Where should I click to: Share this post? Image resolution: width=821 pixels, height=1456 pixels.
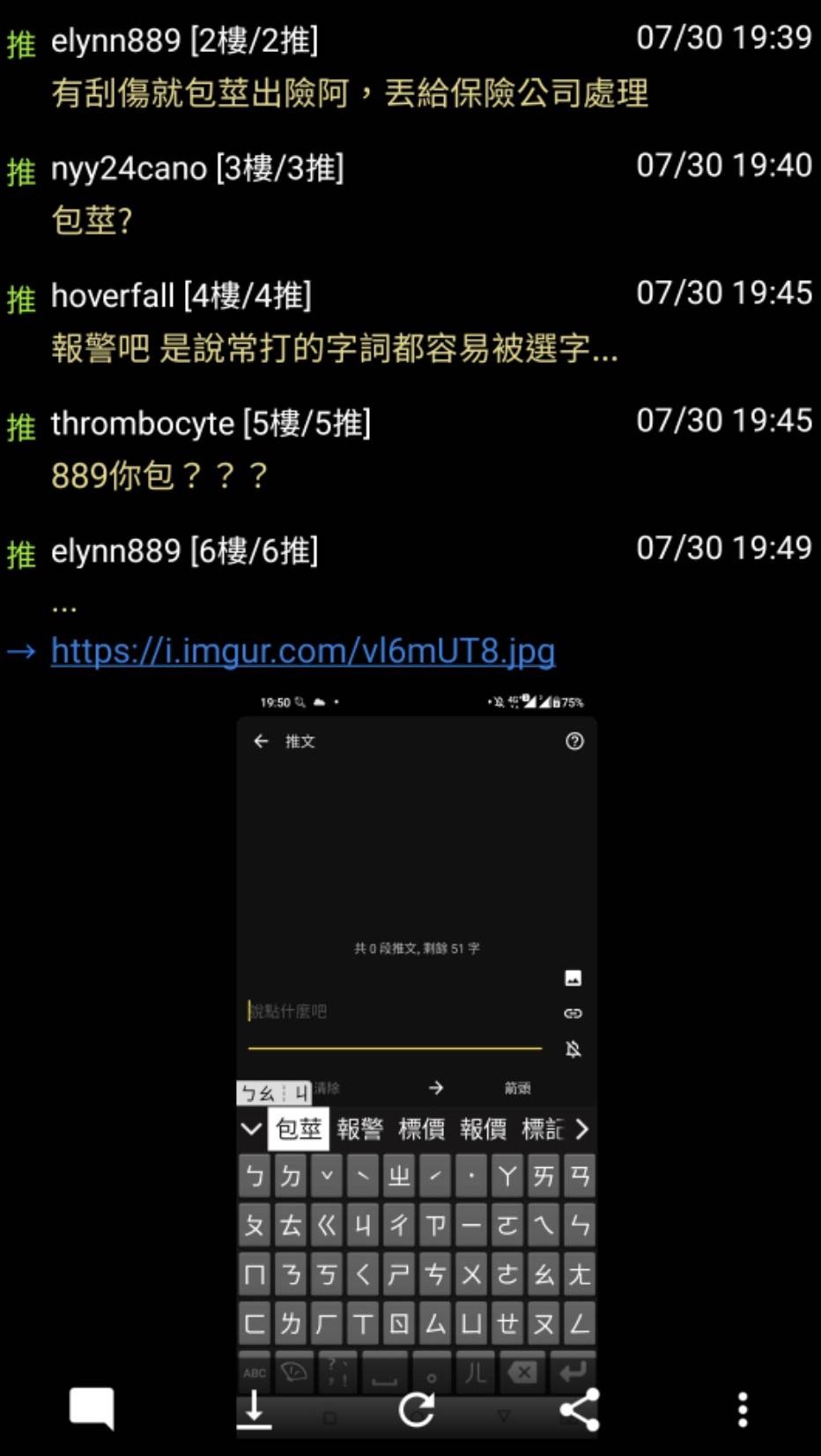(580, 1409)
